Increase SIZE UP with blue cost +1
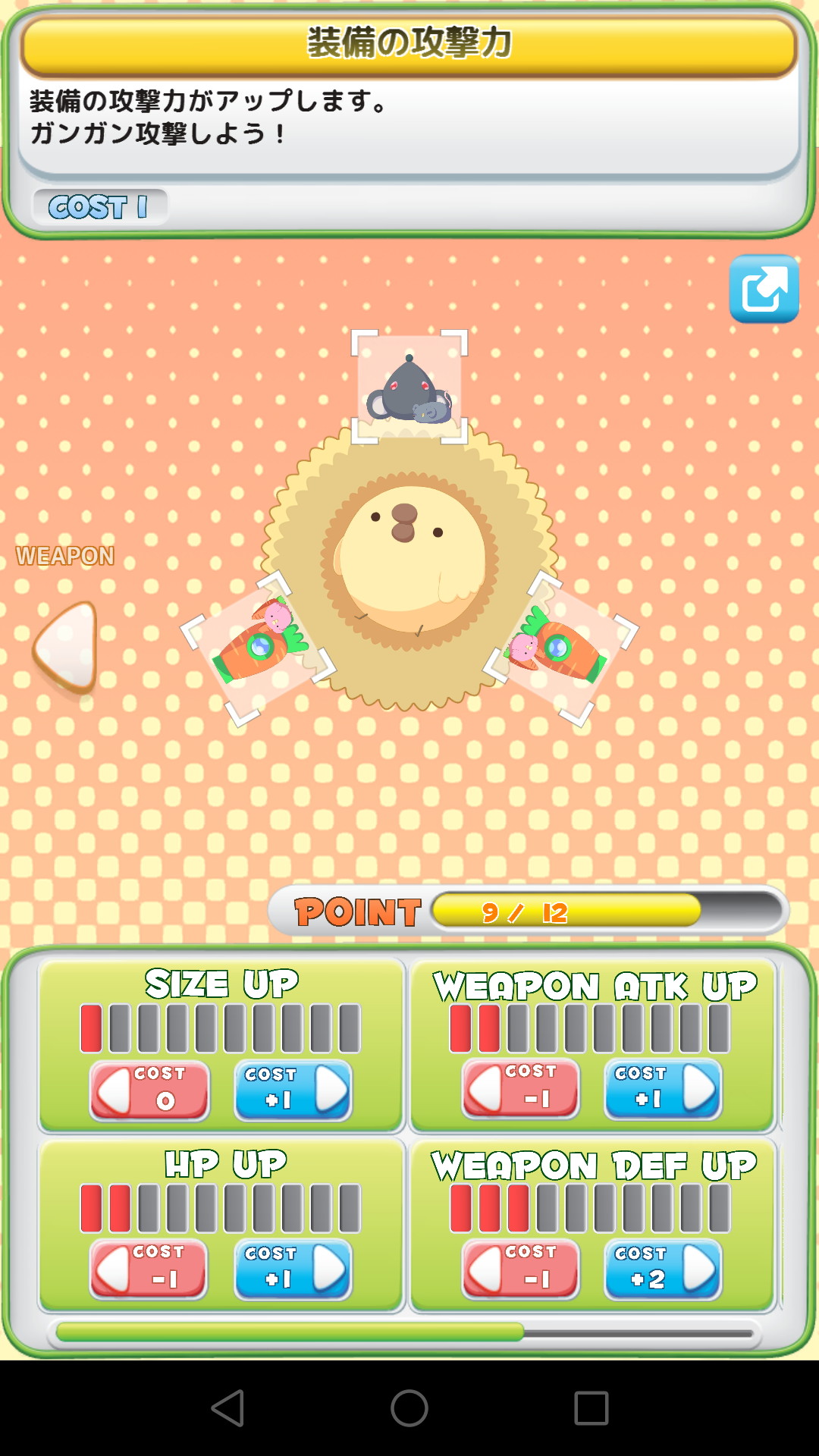819x1456 pixels. tap(293, 1090)
